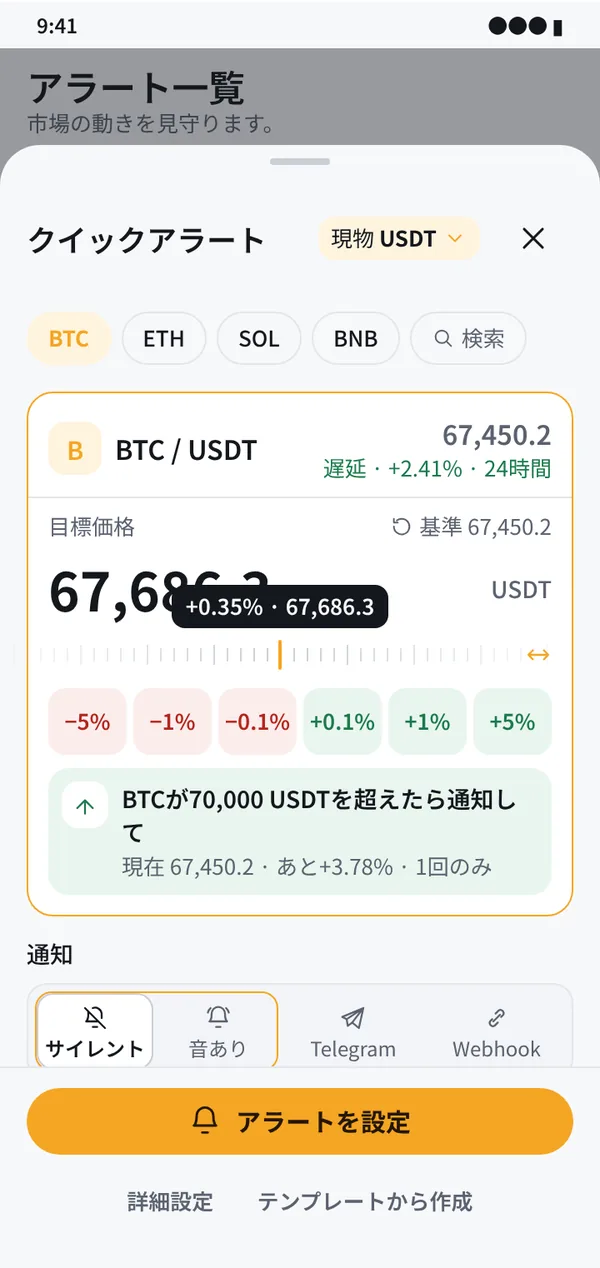Select the SOL chip

pyautogui.click(x=259, y=339)
